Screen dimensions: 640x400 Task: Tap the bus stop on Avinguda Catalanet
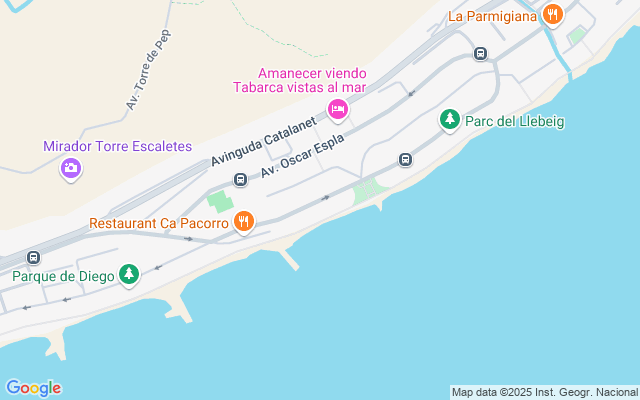pyautogui.click(x=240, y=180)
